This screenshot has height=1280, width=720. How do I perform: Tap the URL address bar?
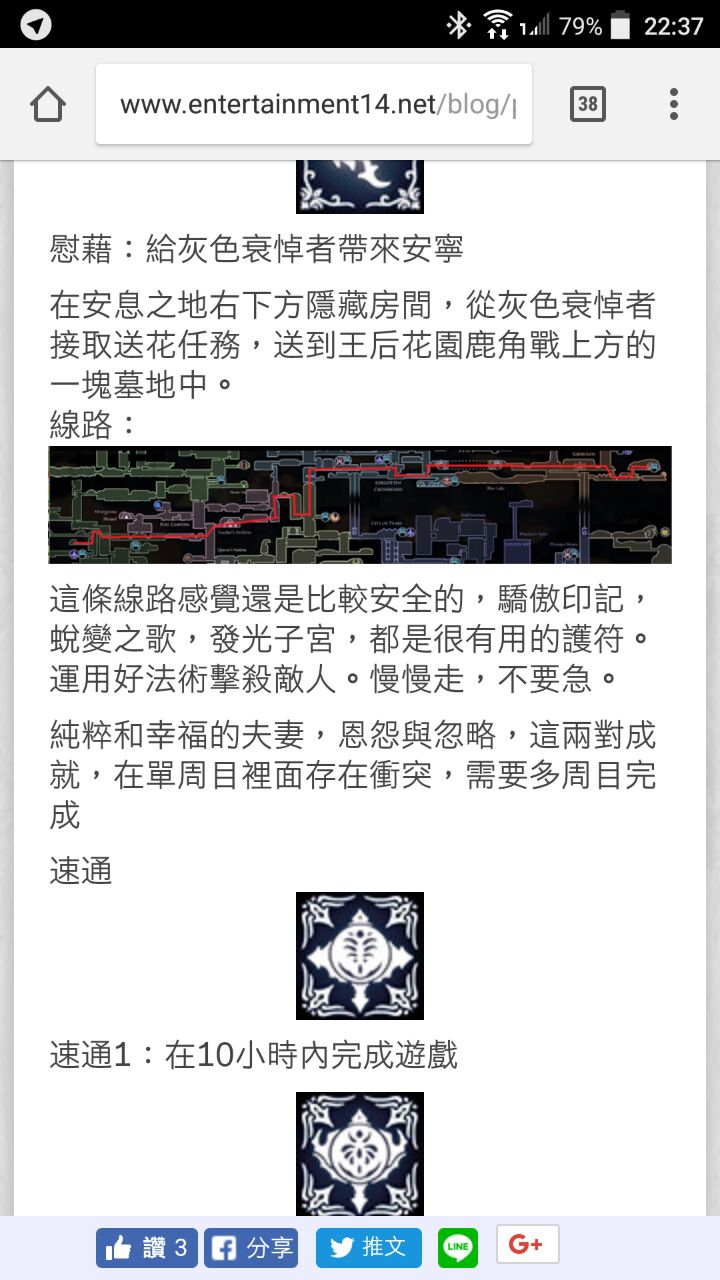(315, 104)
